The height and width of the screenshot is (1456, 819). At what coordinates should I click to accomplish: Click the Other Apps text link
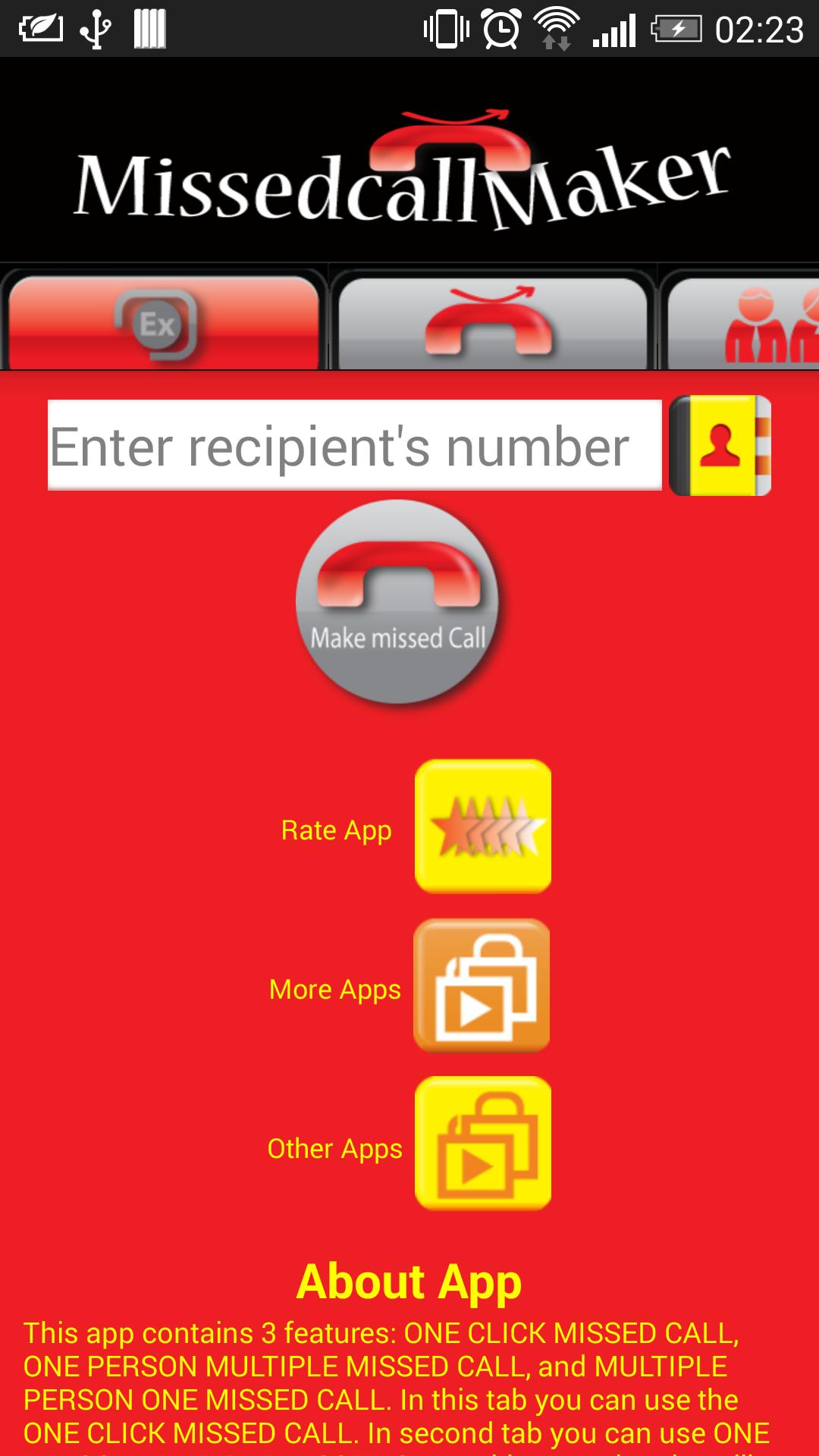pyautogui.click(x=334, y=1149)
